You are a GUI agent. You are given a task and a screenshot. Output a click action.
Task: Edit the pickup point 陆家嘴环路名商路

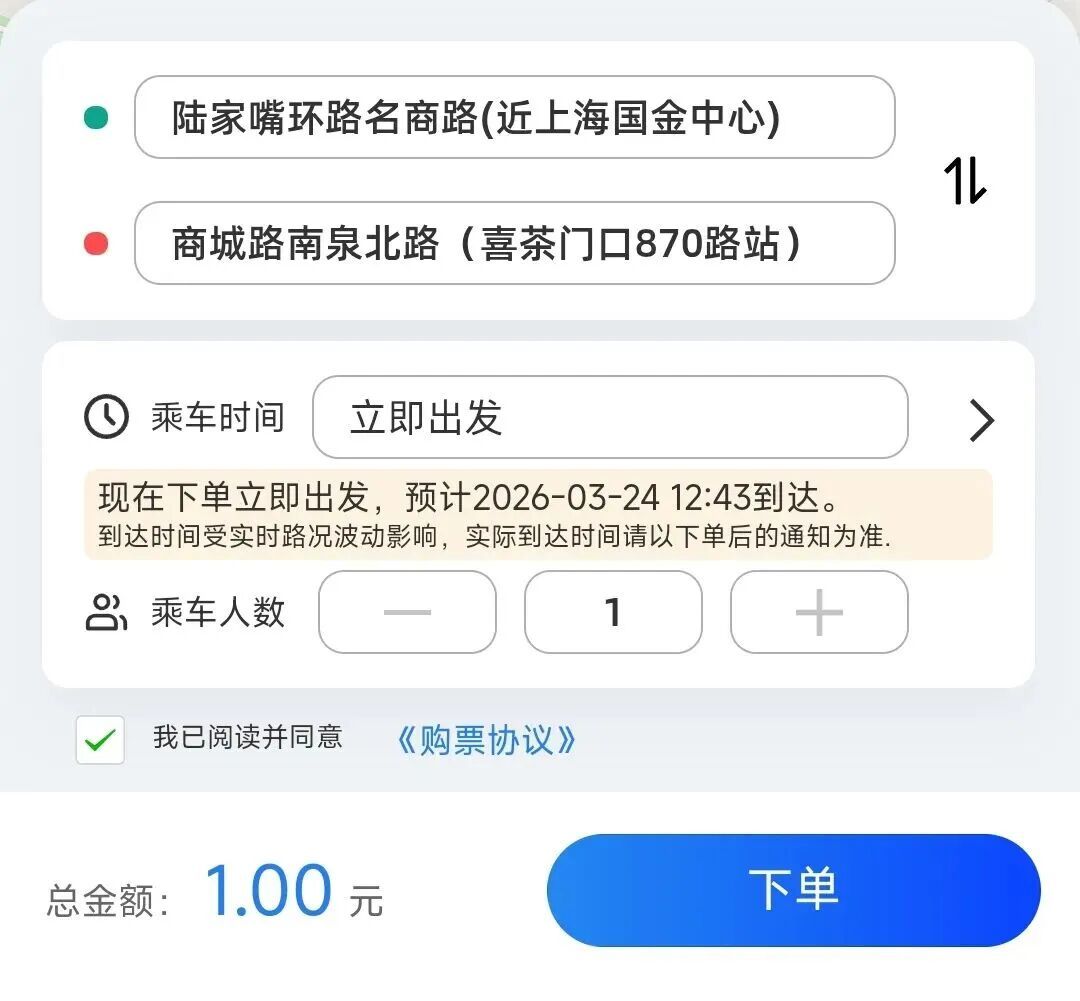pyautogui.click(x=514, y=118)
